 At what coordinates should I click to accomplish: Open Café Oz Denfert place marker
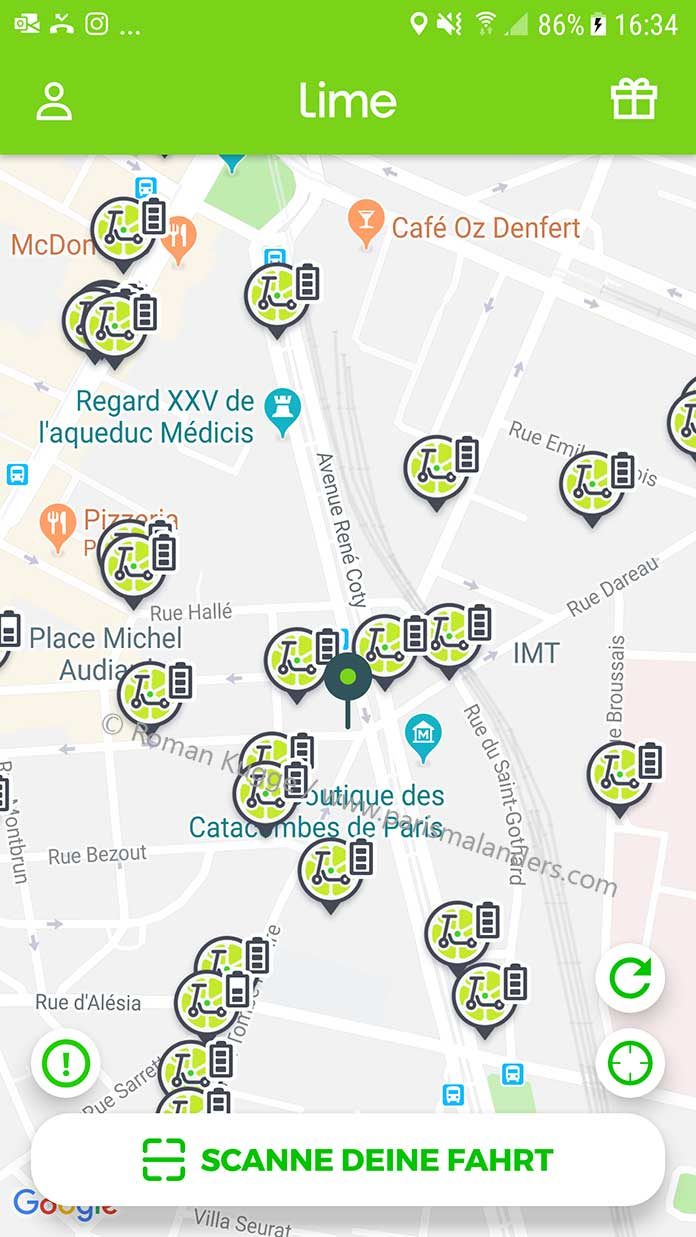tap(366, 224)
